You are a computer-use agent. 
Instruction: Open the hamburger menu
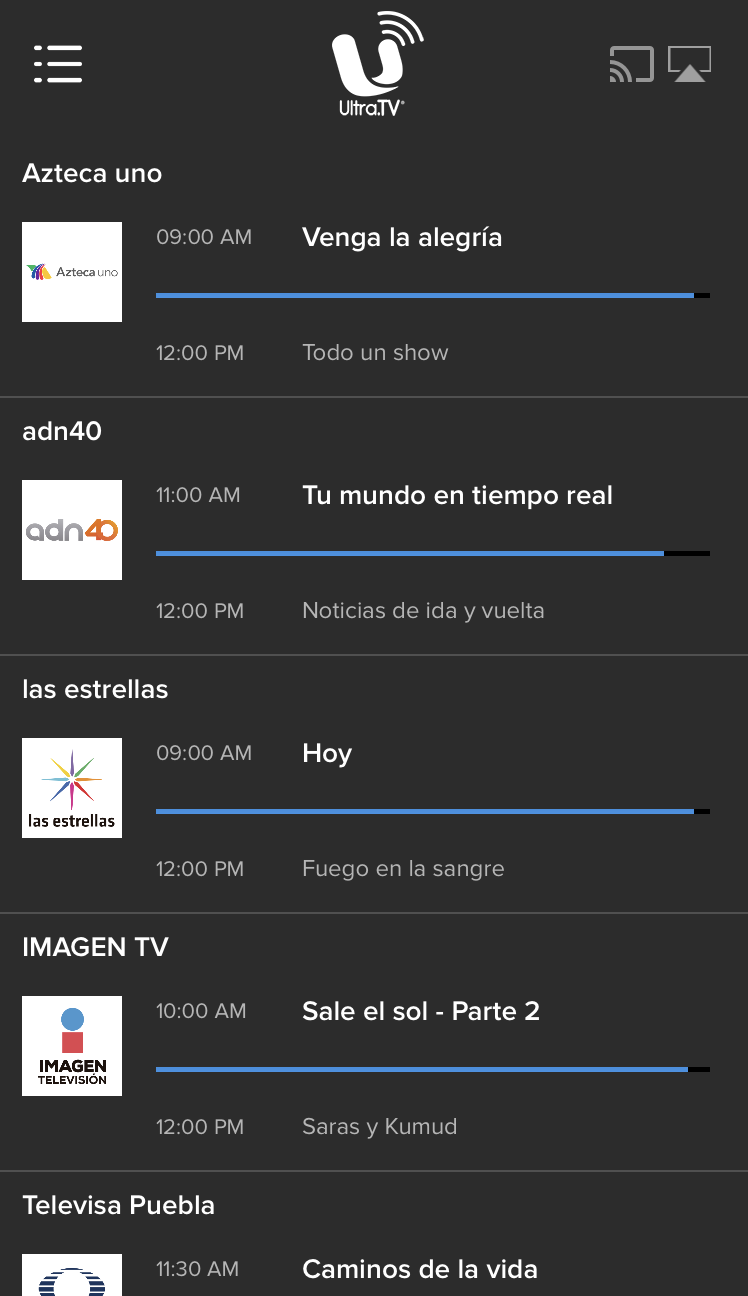click(58, 64)
